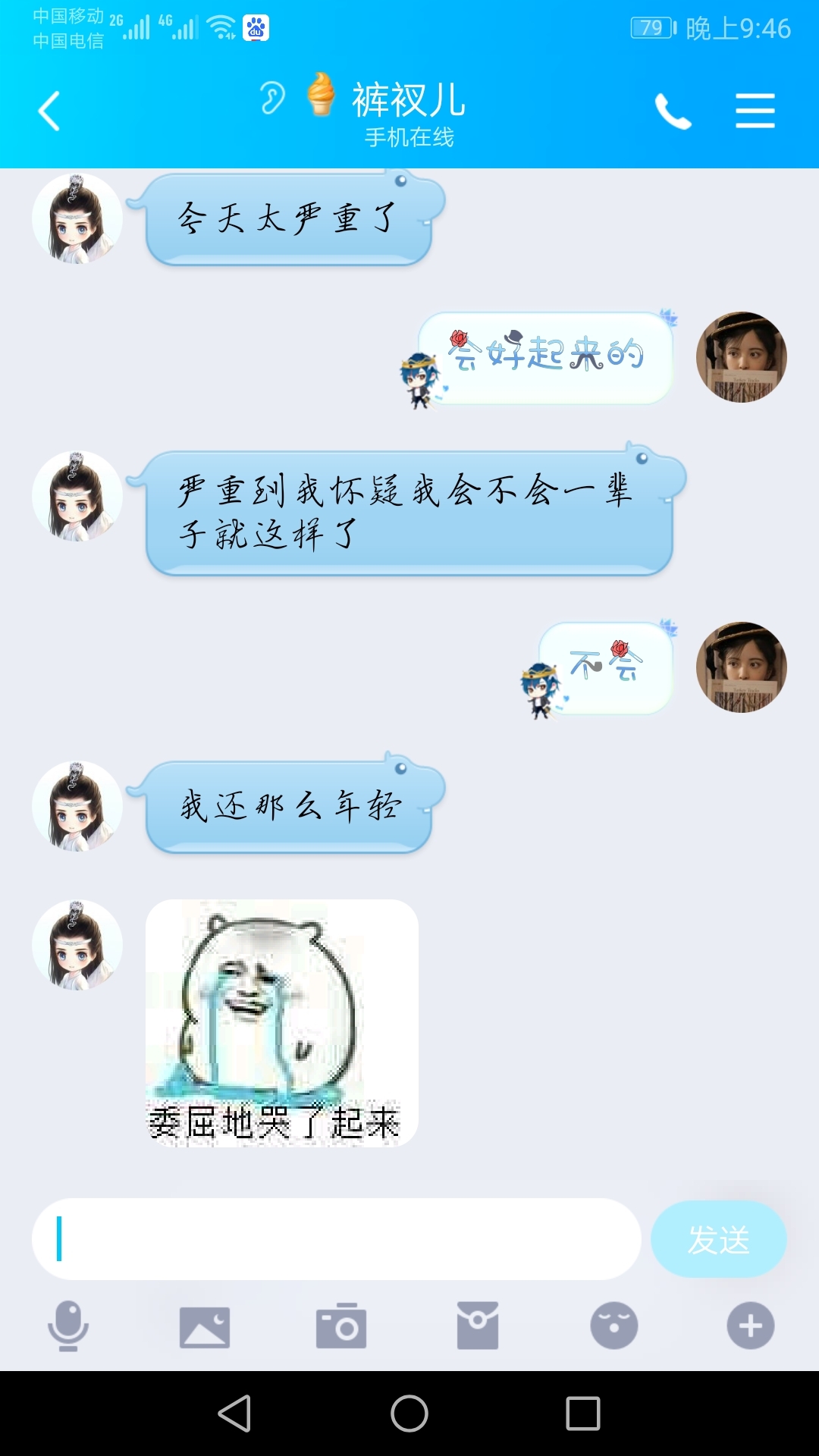Focus the message input field
This screenshot has height=1456, width=819.
pos(336,1239)
